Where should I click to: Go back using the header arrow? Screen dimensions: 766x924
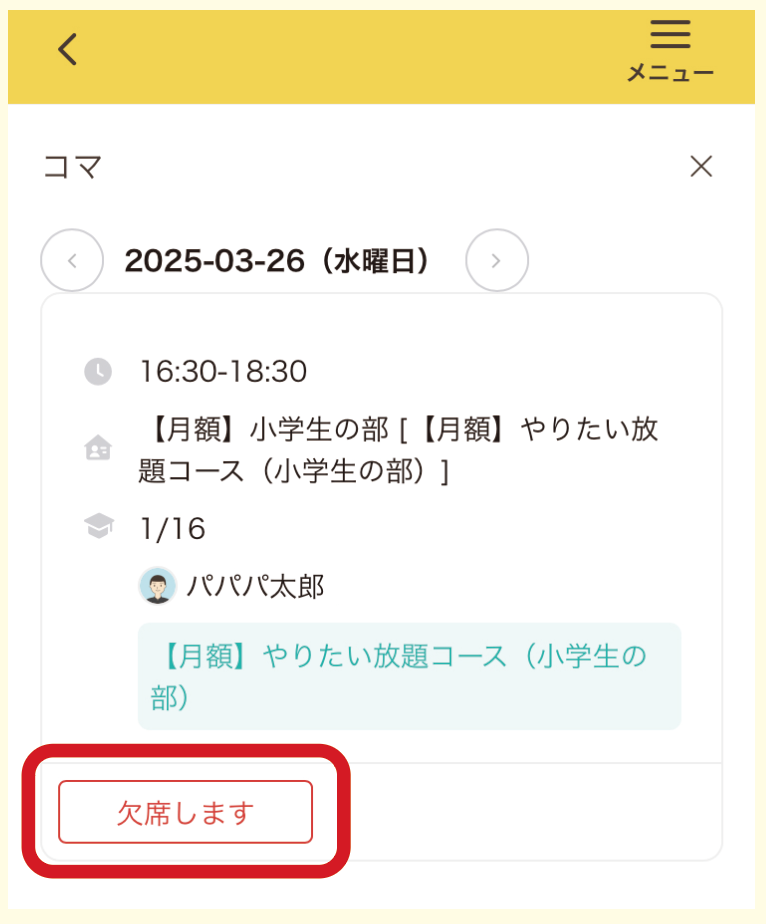68,49
